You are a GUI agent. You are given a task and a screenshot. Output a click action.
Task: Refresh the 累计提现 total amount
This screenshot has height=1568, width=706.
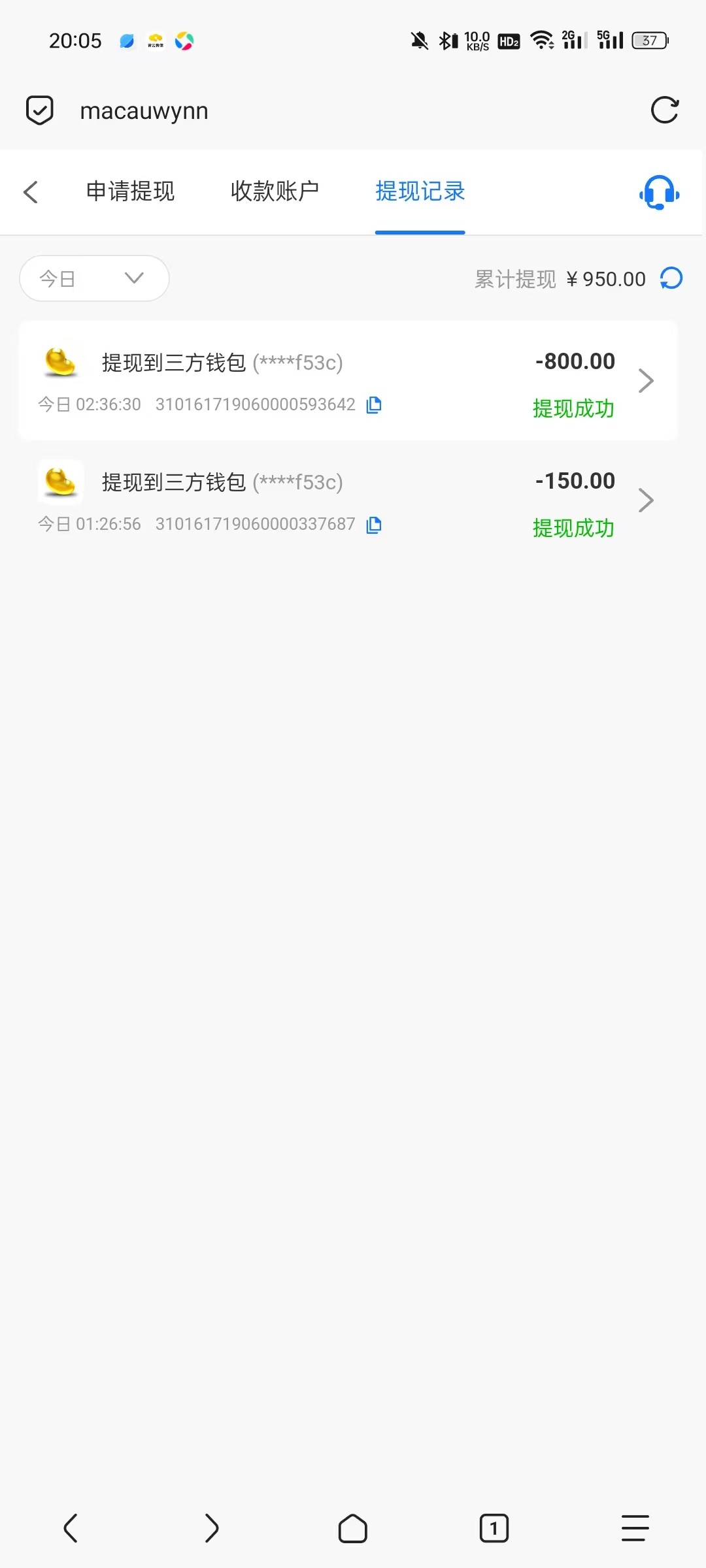click(x=671, y=278)
